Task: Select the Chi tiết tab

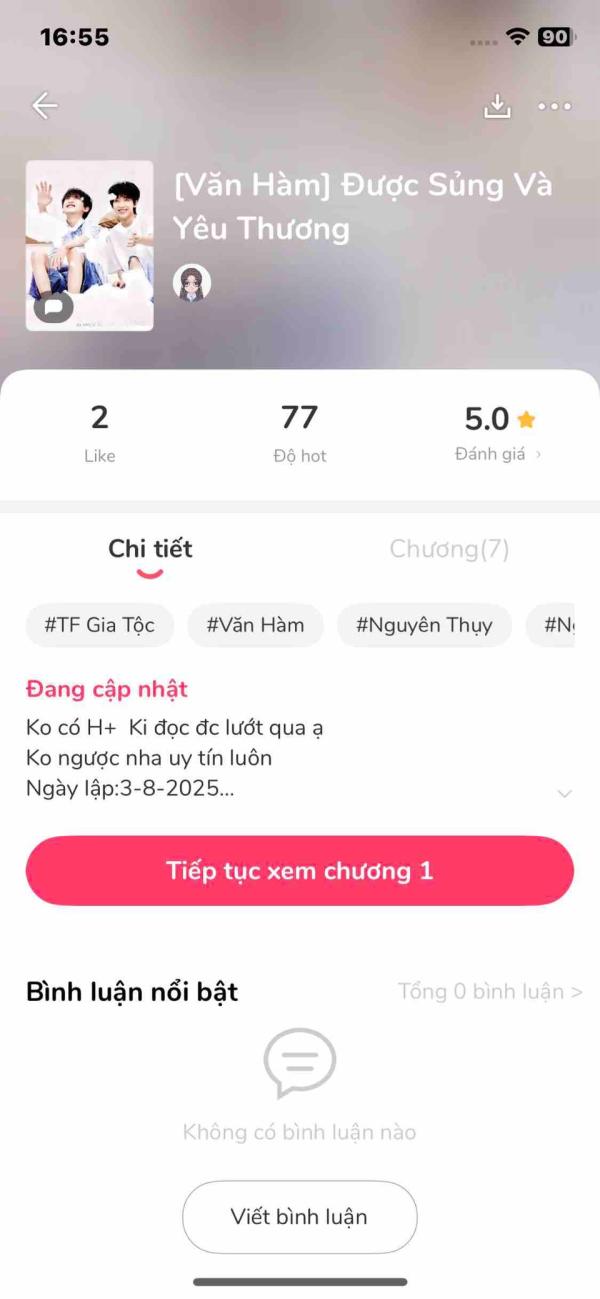Action: pos(150,549)
